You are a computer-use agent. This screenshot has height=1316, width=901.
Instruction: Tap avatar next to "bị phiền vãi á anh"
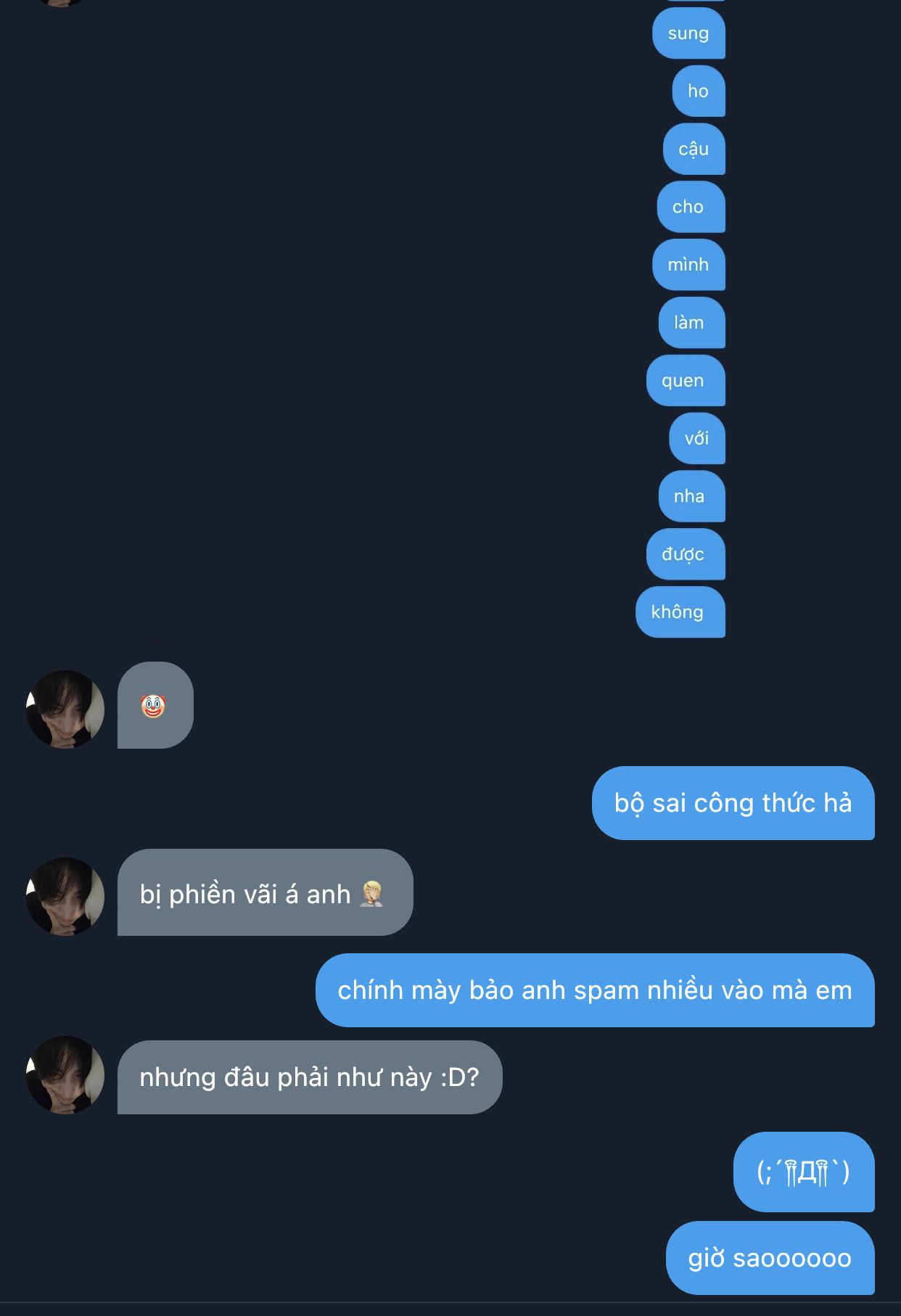point(65,897)
